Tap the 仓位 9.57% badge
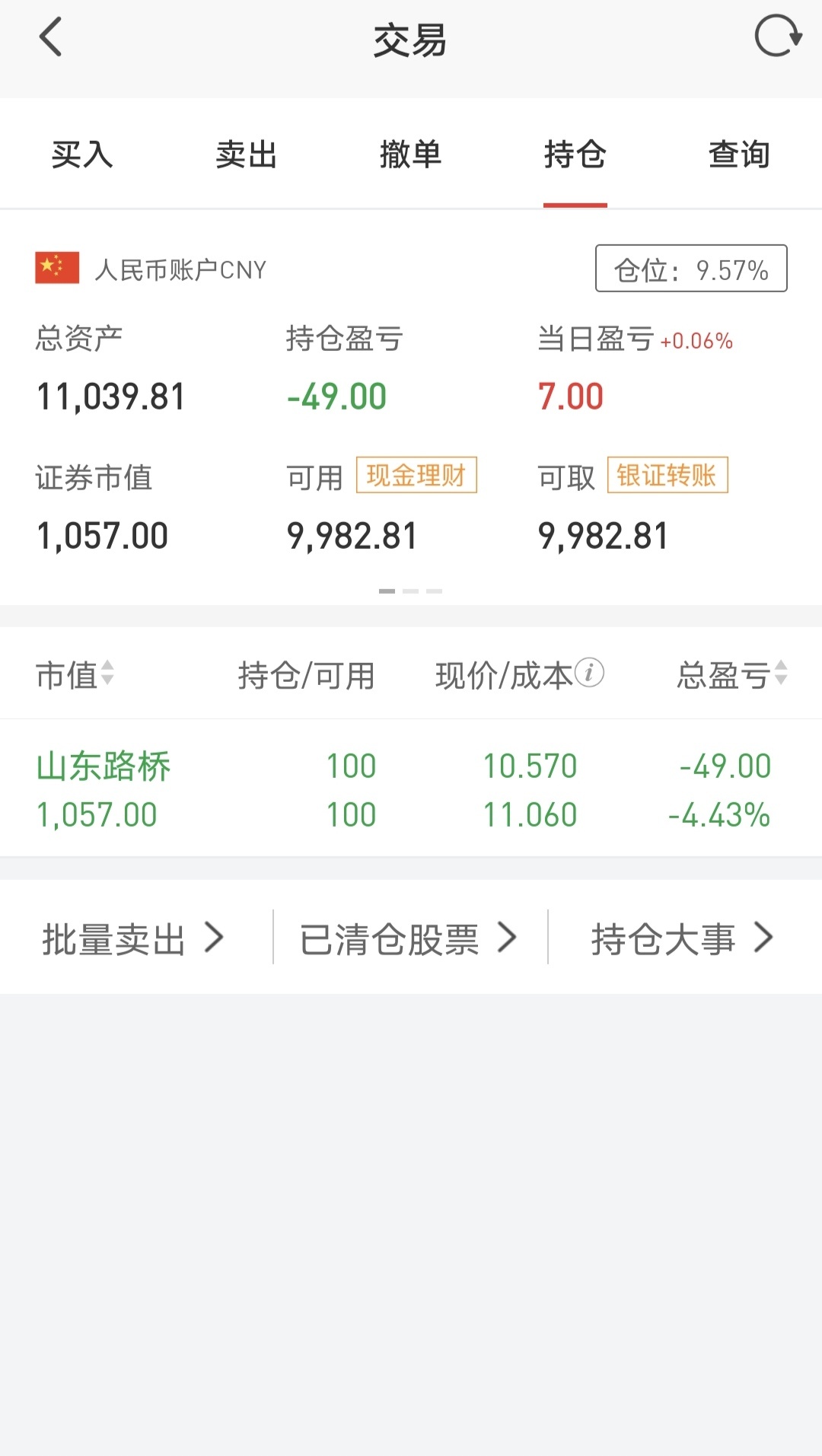 pyautogui.click(x=690, y=269)
